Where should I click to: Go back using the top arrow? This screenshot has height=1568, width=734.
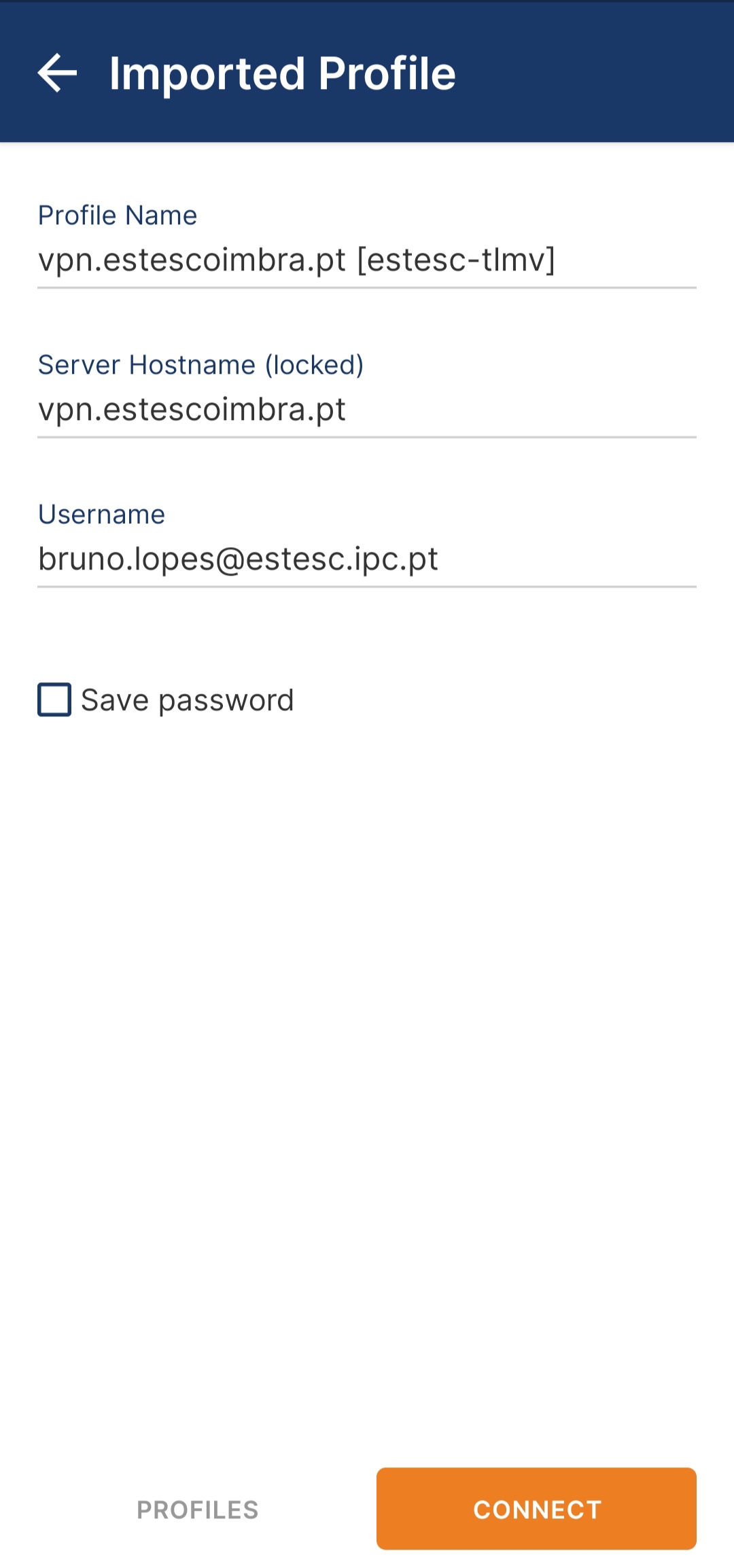click(57, 73)
